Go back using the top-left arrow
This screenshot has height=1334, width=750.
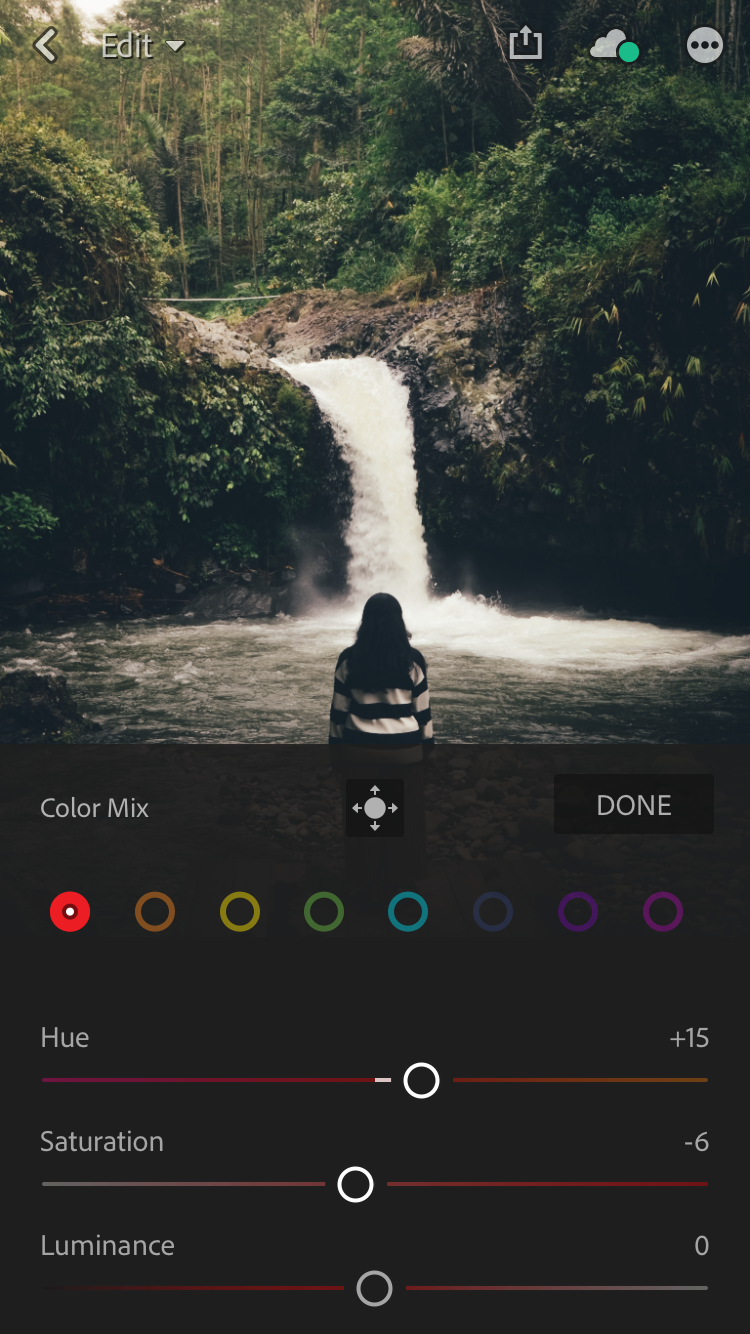pos(46,45)
